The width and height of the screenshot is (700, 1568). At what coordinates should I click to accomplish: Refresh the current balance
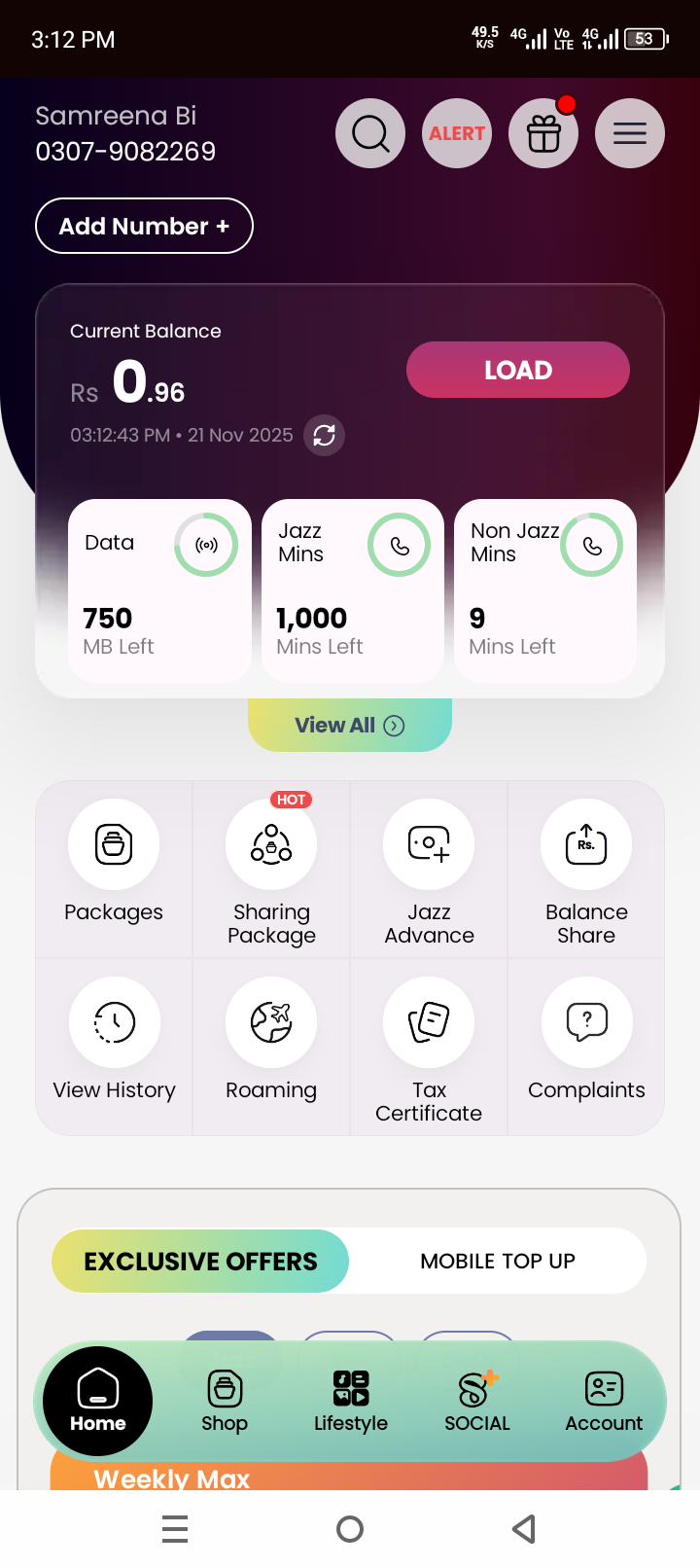(x=324, y=435)
